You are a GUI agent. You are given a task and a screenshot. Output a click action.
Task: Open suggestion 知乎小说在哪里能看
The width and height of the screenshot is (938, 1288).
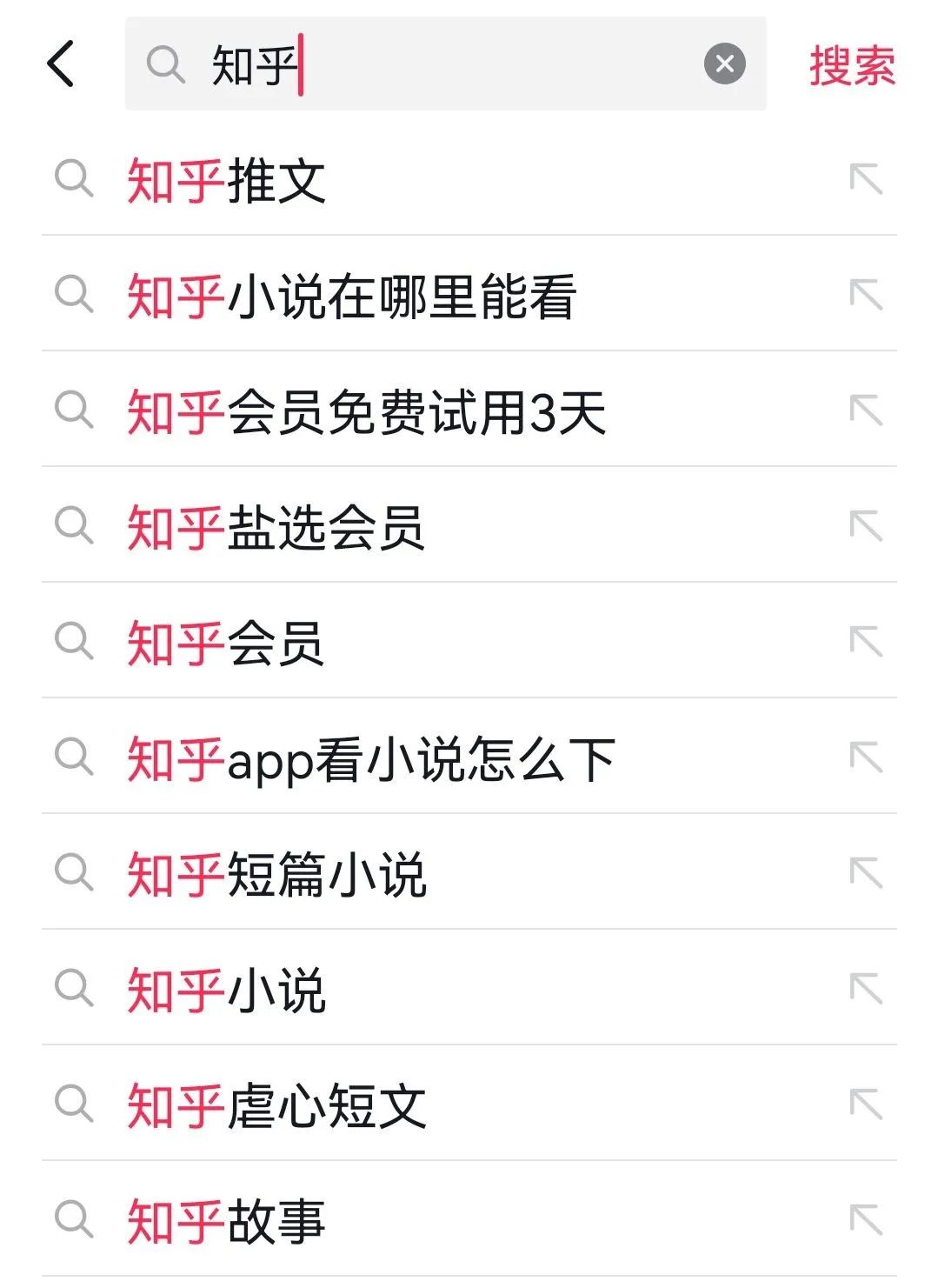[351, 296]
